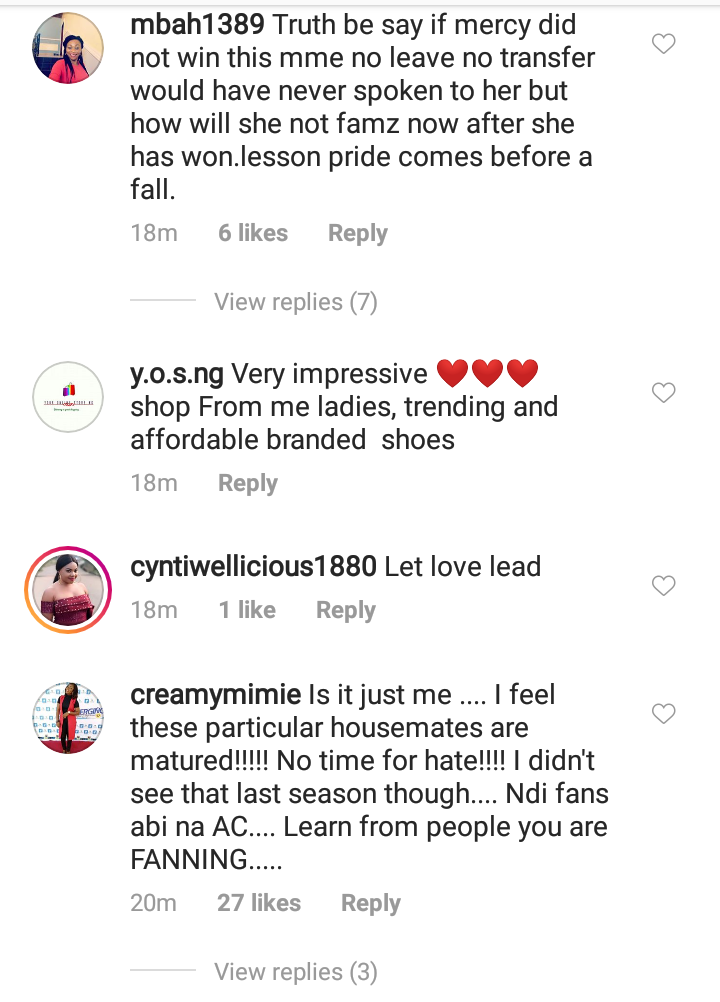Viewport: 720px width, 1002px height.
Task: Reply to cyntiwellicious1880's comment
Action: [345, 610]
